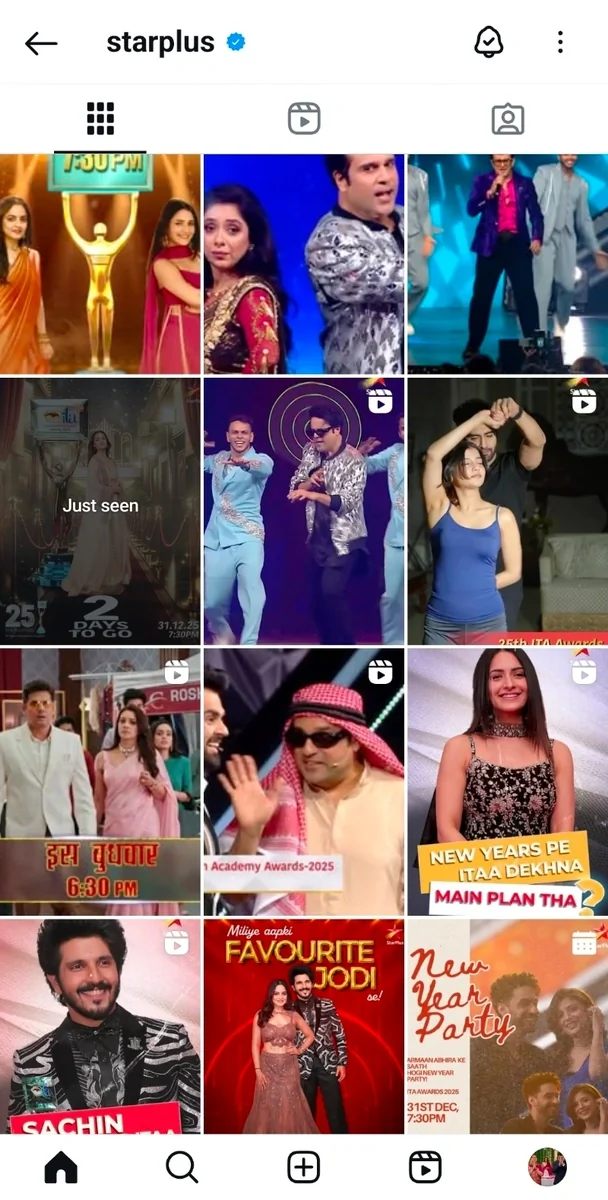Open Search and Explore
This screenshot has width=608, height=1200.
tap(182, 1166)
